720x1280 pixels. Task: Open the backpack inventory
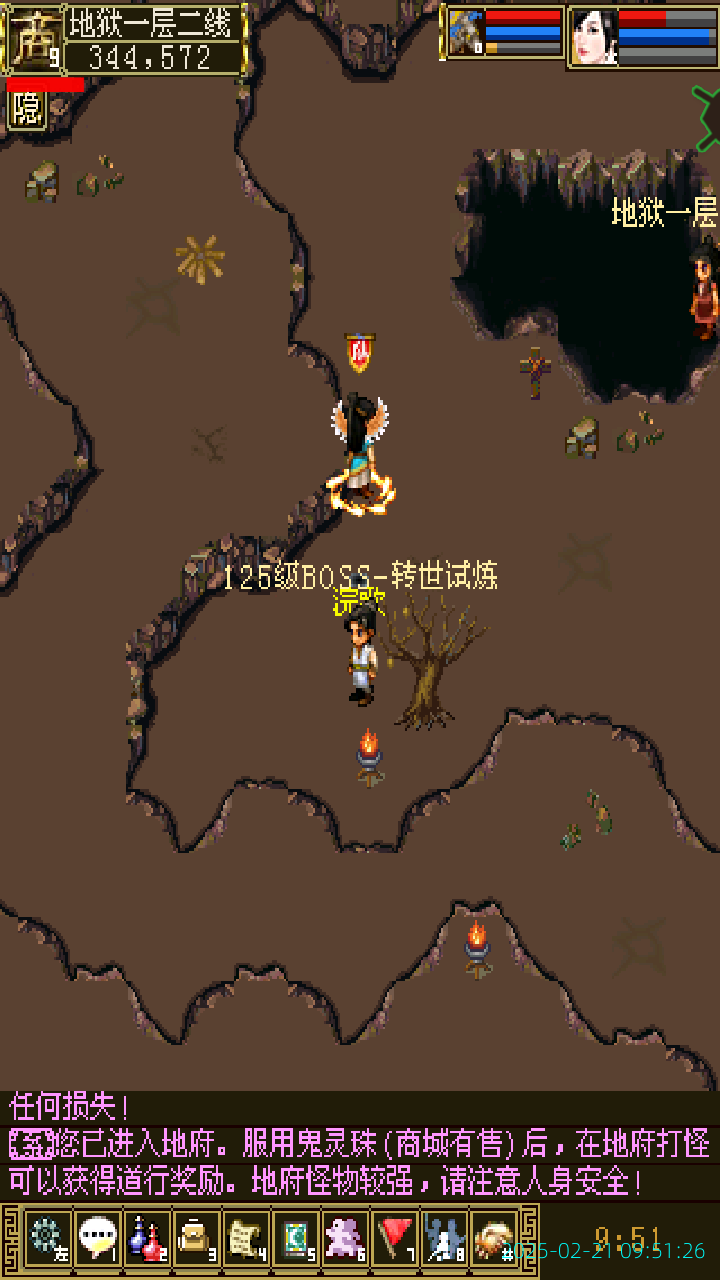pos(196,1238)
